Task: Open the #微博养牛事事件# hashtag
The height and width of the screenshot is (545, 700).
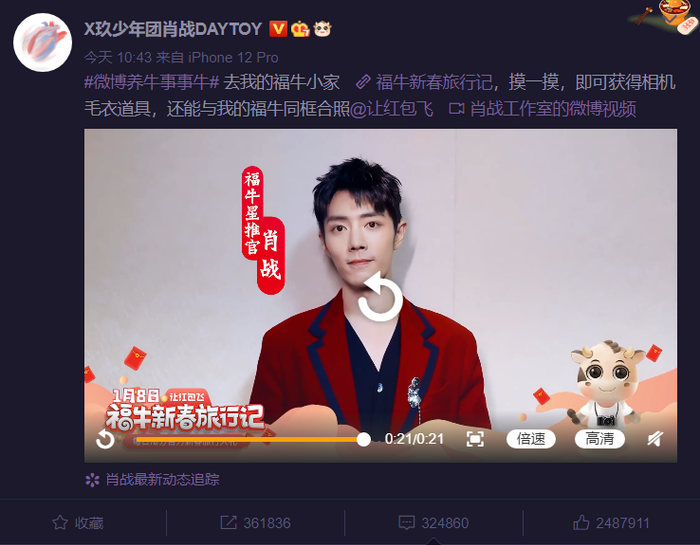Action: coord(151,82)
